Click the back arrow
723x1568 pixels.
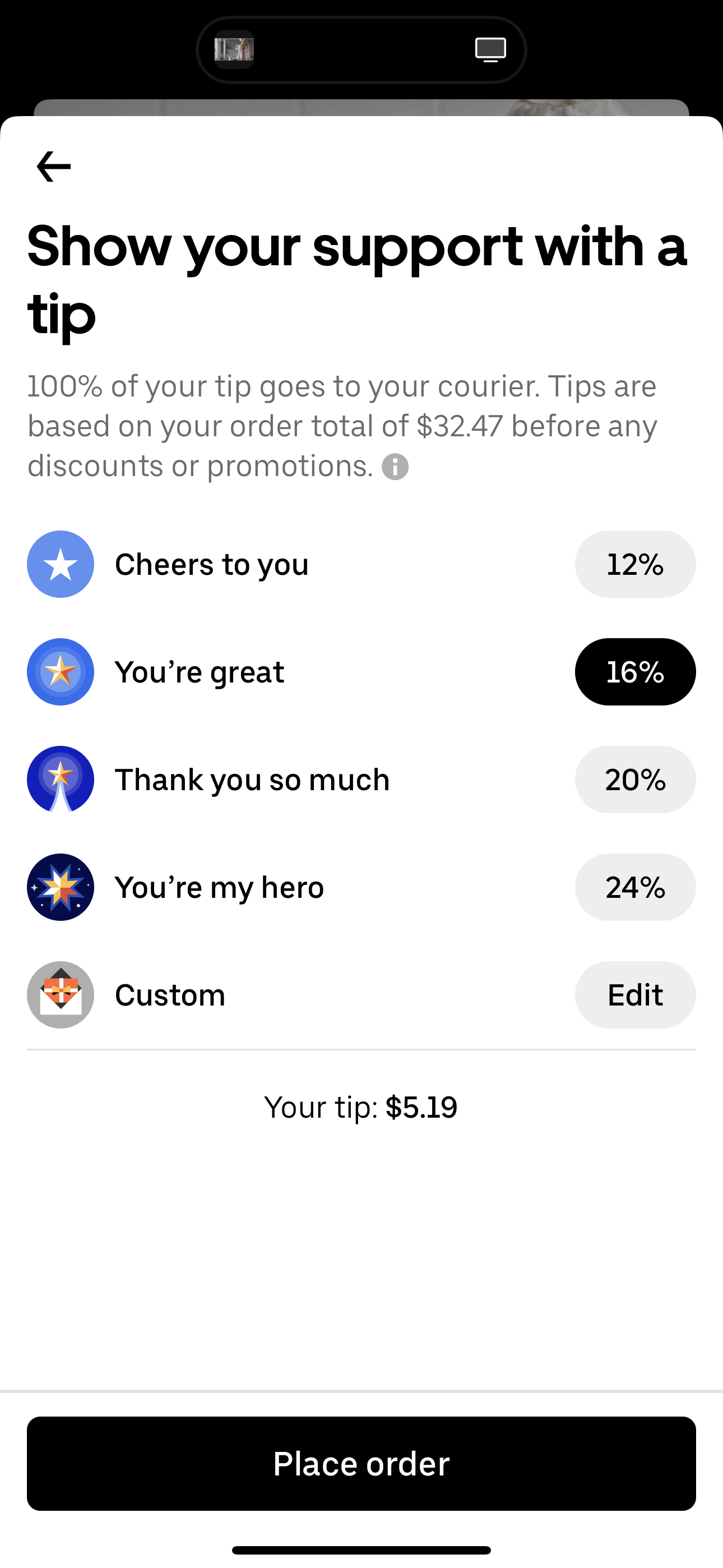[53, 165]
